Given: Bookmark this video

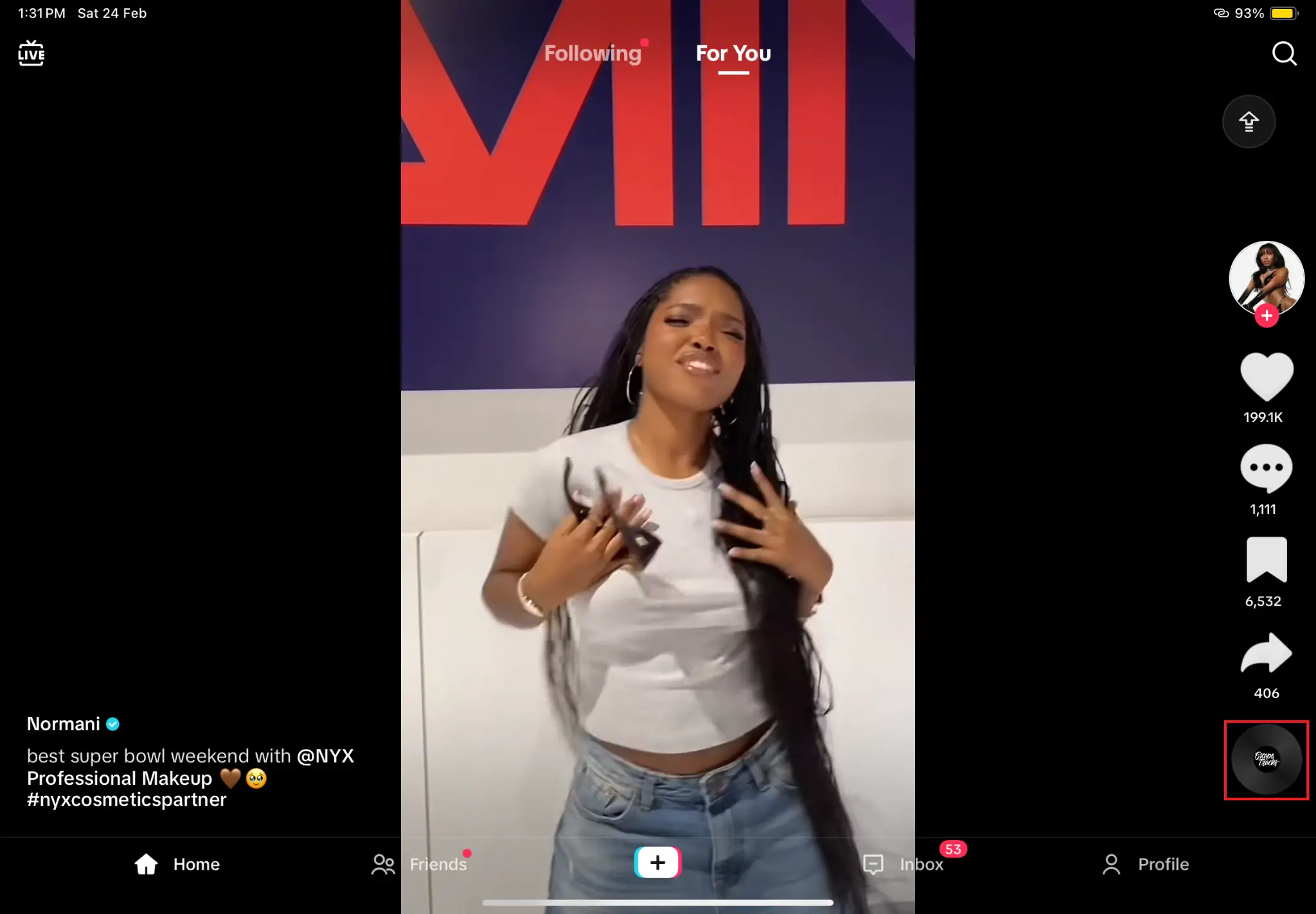Looking at the screenshot, I should click(x=1266, y=560).
